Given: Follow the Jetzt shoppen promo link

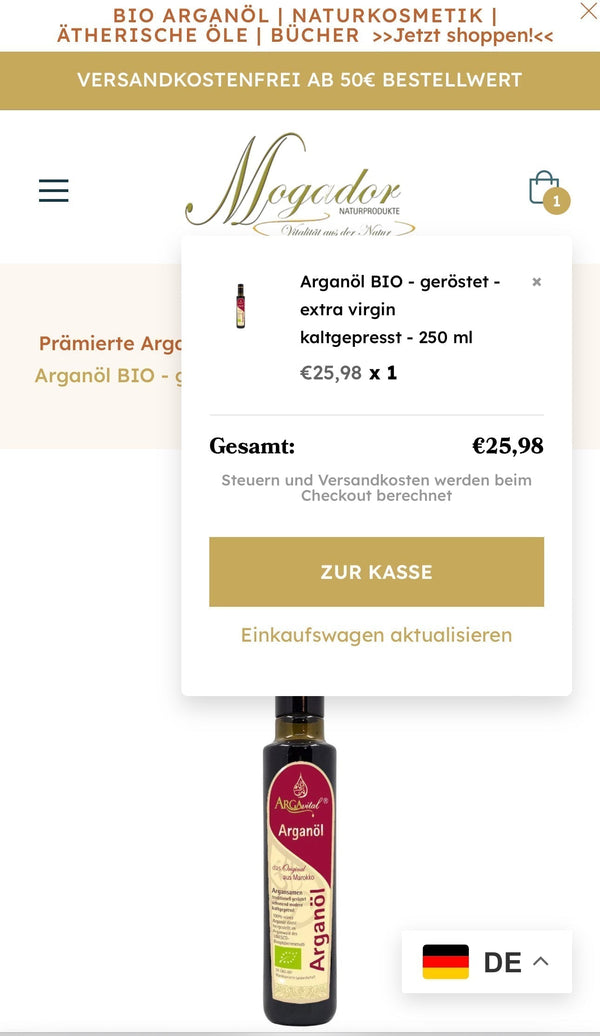Looking at the screenshot, I should point(462,36).
